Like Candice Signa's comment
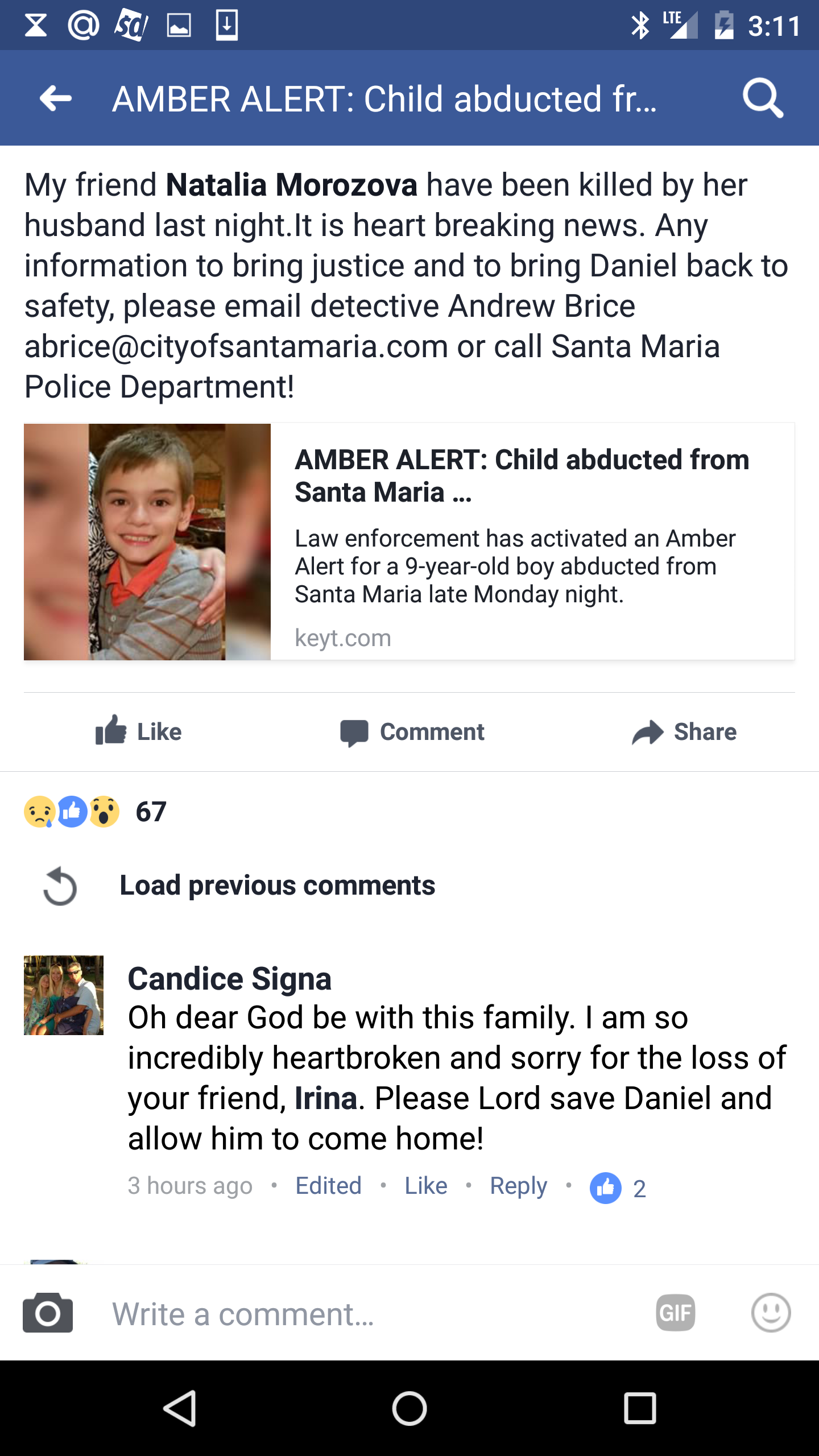Screen dimensions: 819x1456 pos(425,1186)
